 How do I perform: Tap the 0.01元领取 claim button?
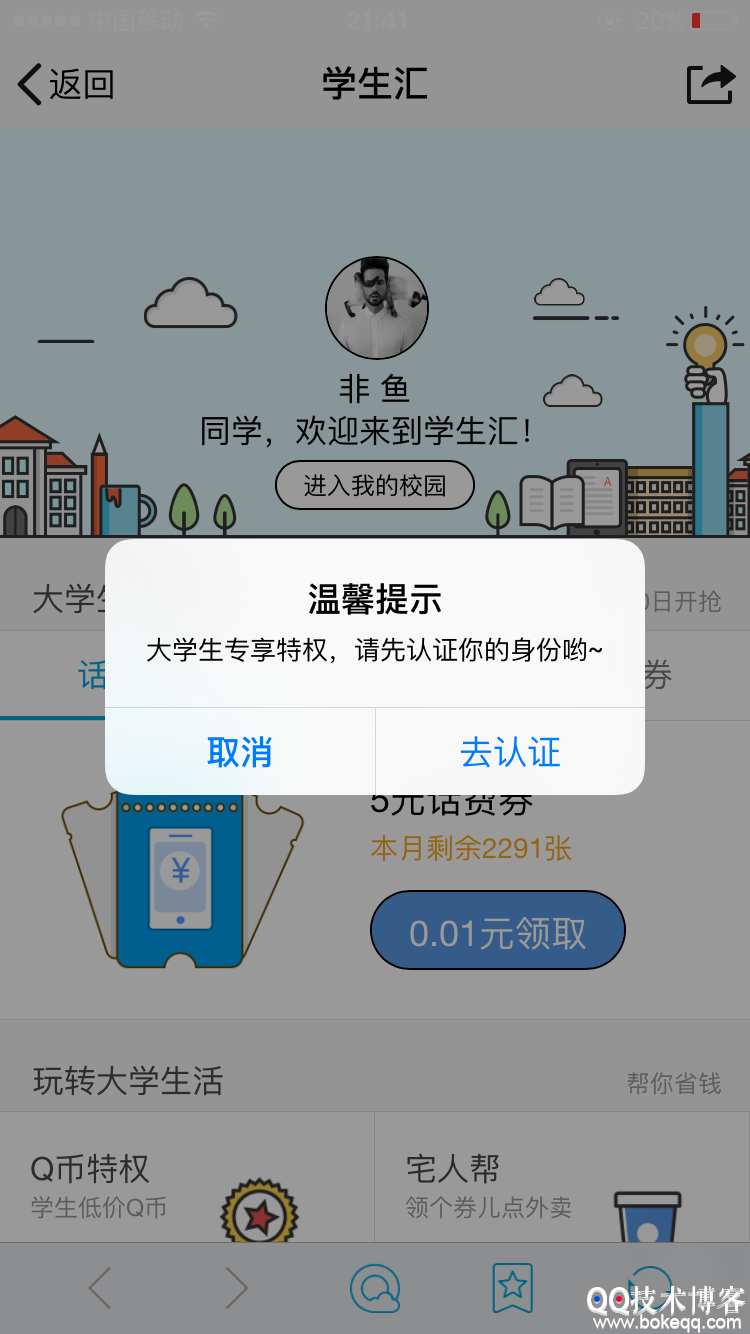click(497, 930)
